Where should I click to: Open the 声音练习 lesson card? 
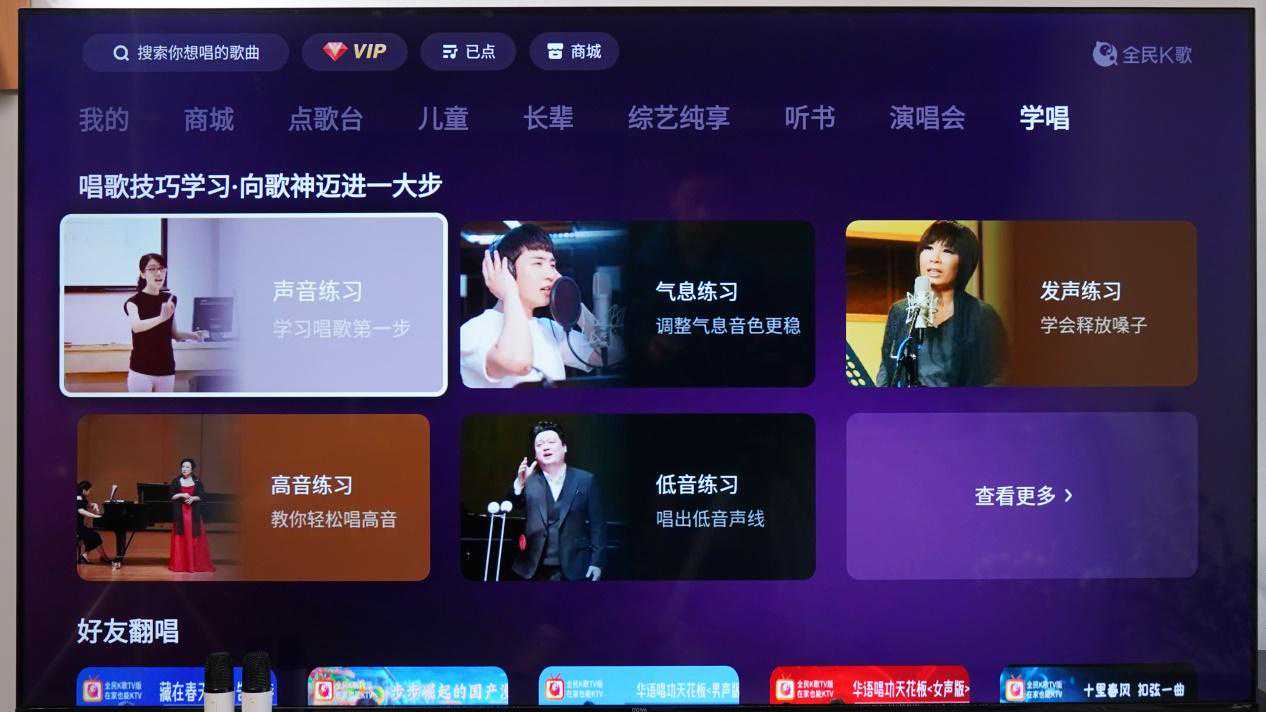254,305
